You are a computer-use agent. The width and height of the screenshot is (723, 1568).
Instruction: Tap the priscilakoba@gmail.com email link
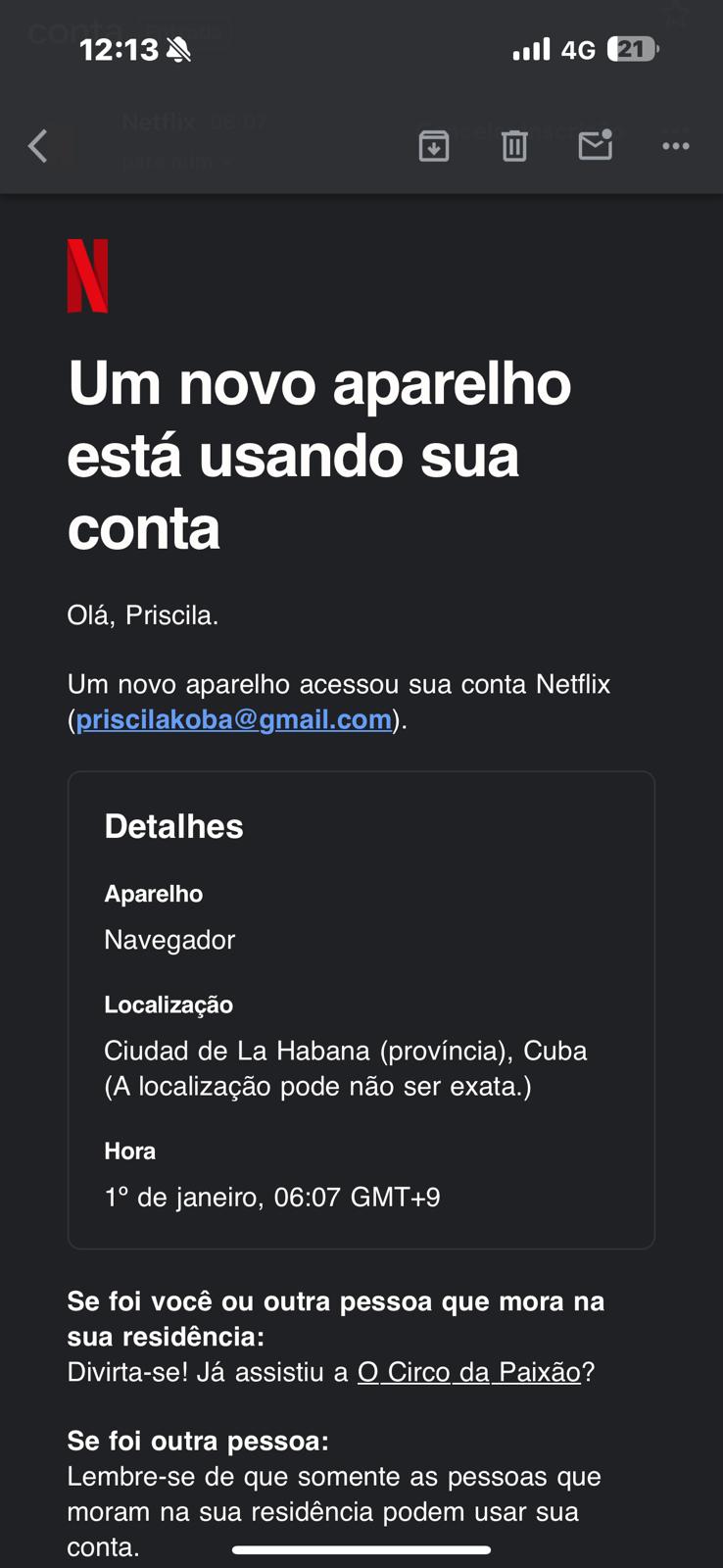233,719
